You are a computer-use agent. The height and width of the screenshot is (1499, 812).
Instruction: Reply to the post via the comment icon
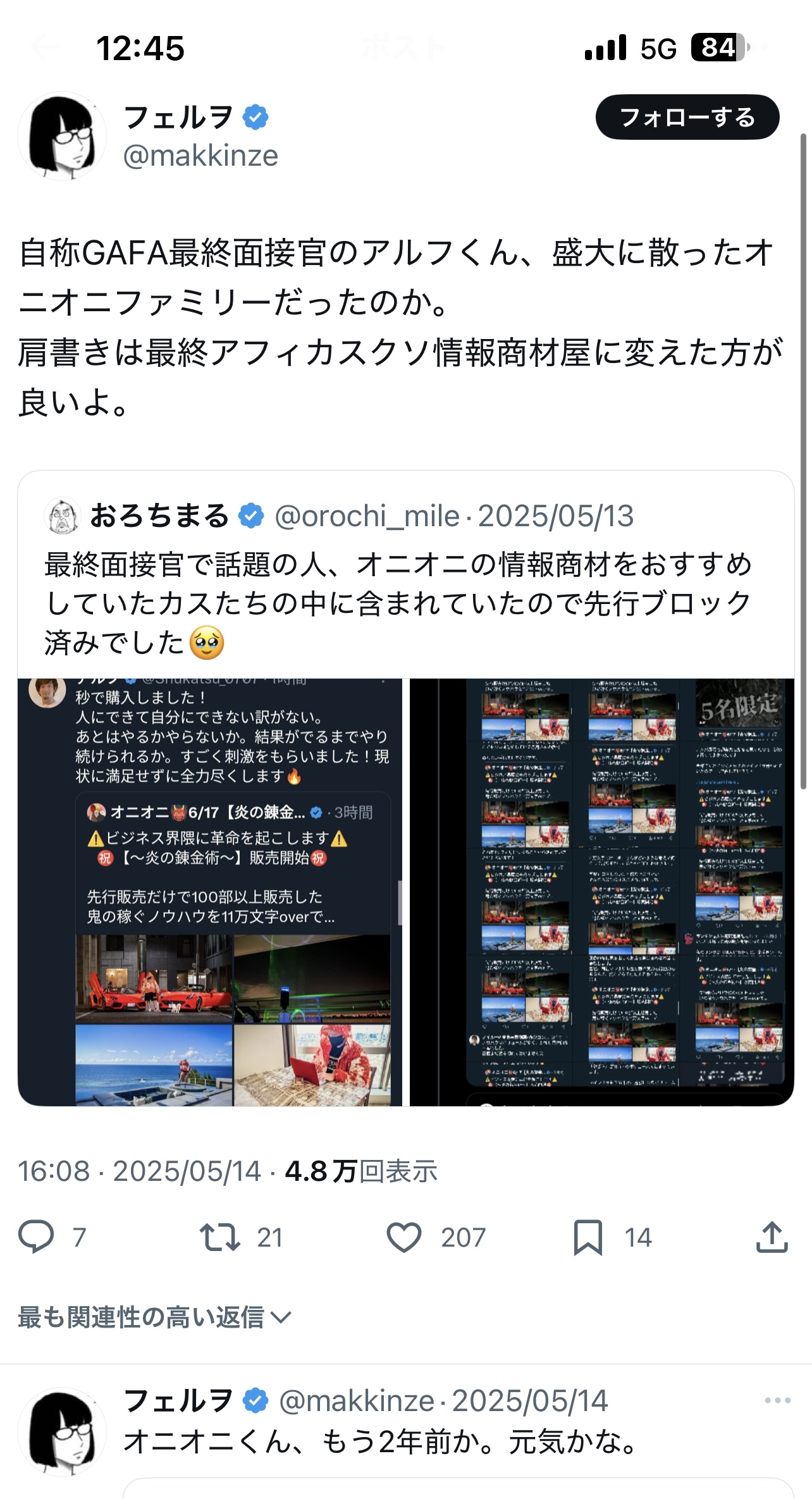pos(36,1237)
